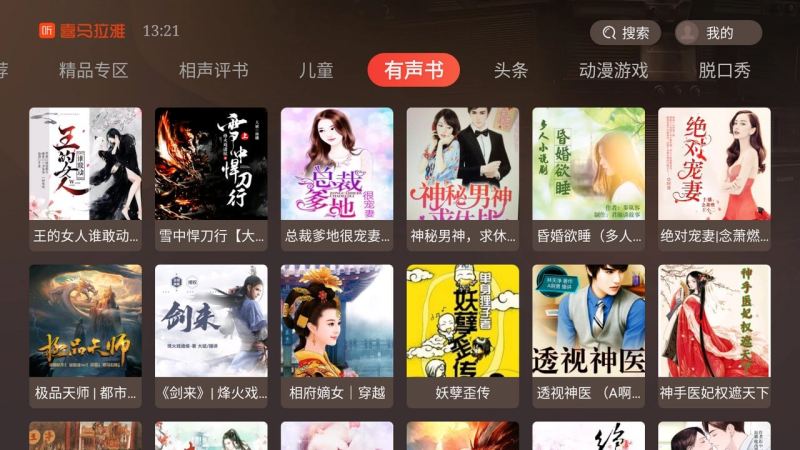Open 总裁爹地很宠妻 audiobook
This screenshot has width=800, height=450.
tap(337, 179)
